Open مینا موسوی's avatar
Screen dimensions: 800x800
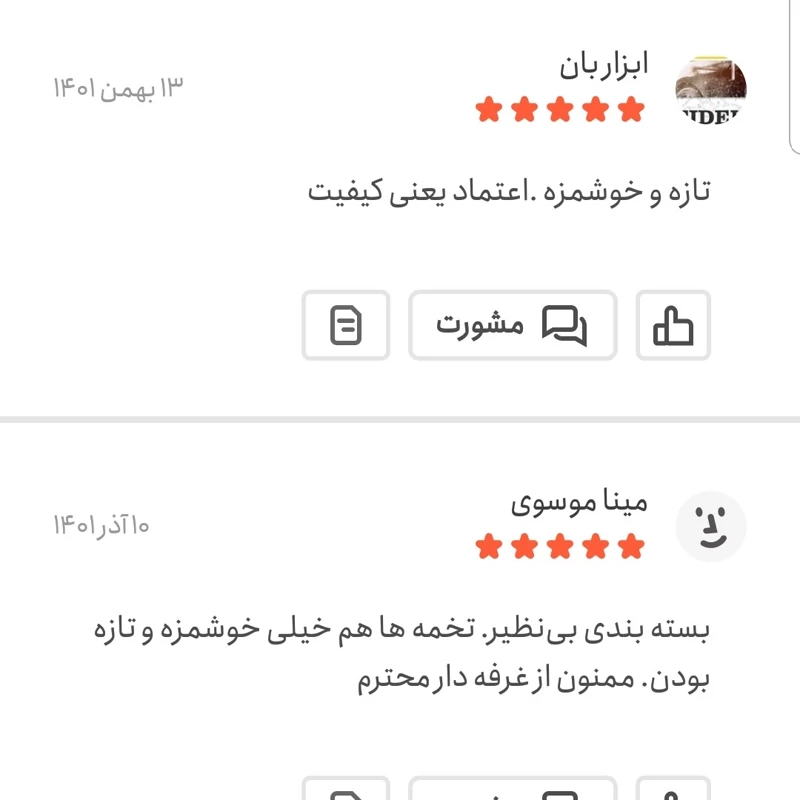(x=711, y=526)
